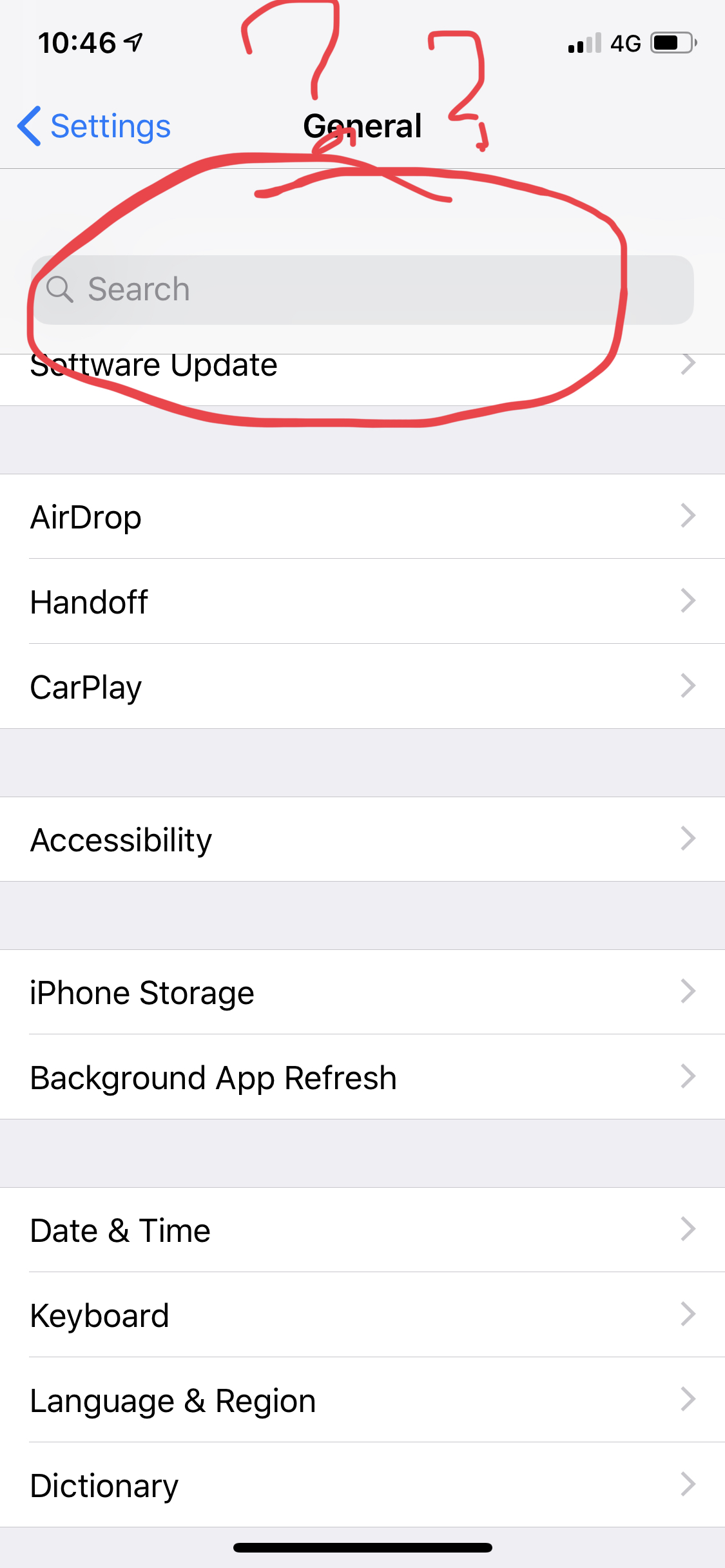Open Language & Region
The image size is (725, 1568).
(362, 1400)
